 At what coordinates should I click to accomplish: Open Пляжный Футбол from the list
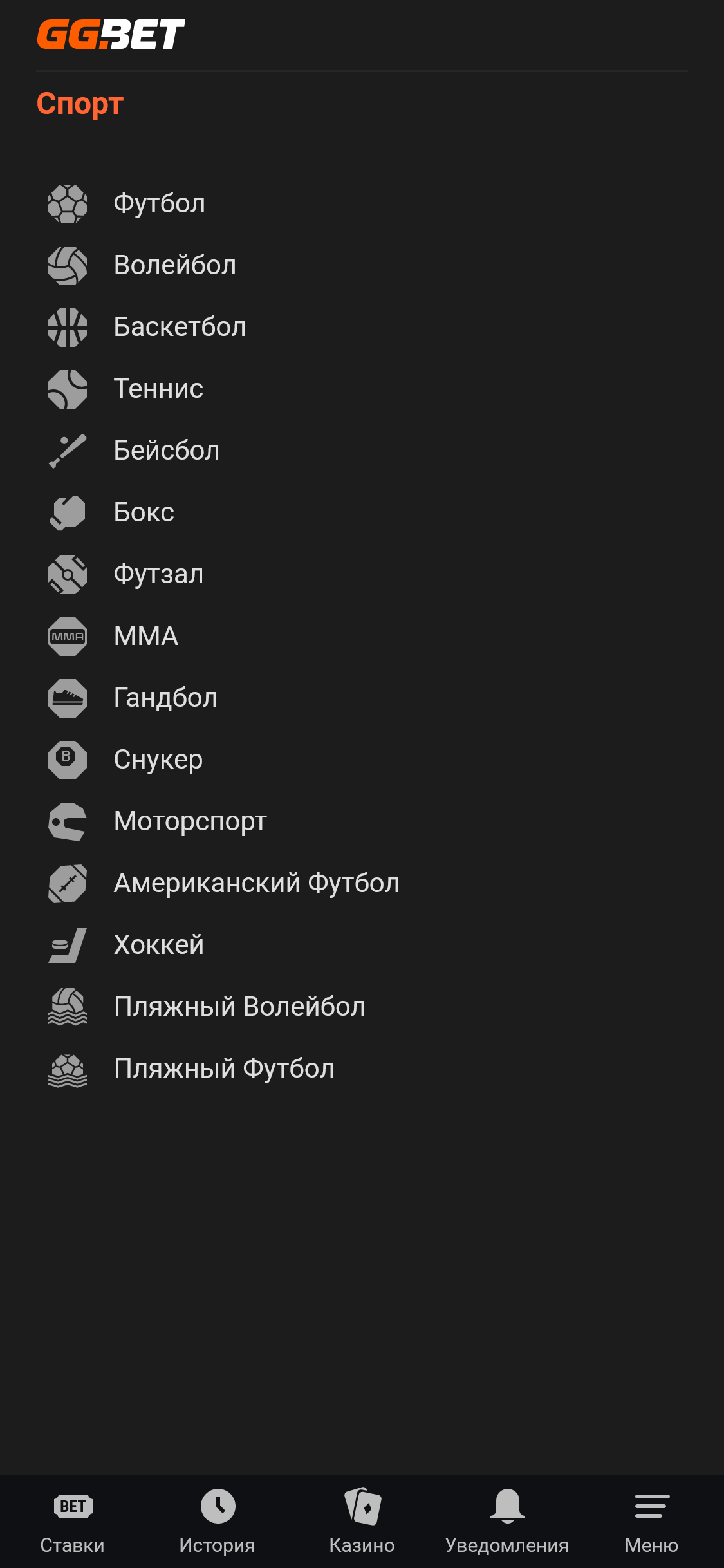(x=224, y=1069)
